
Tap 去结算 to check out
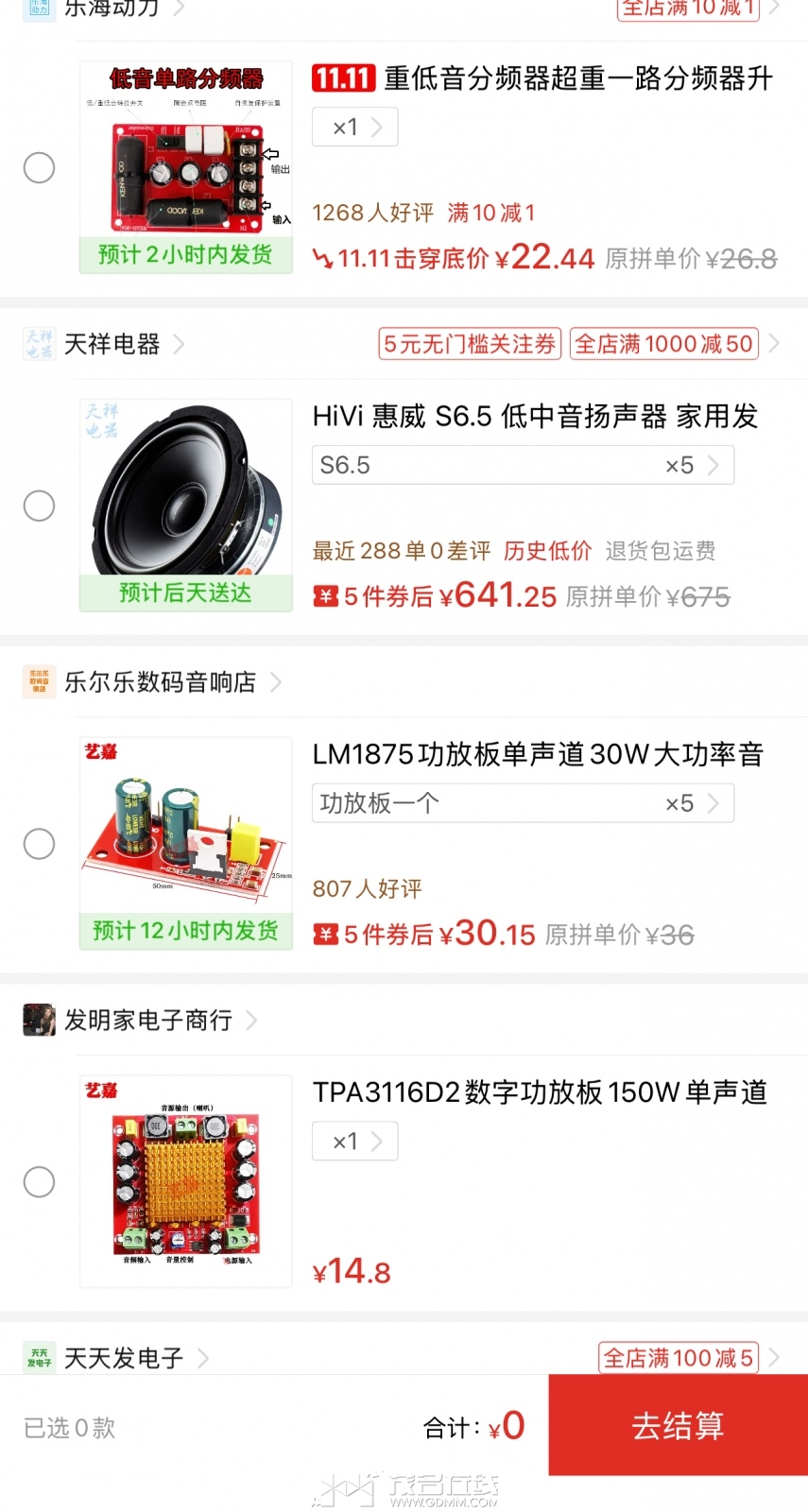678,1425
